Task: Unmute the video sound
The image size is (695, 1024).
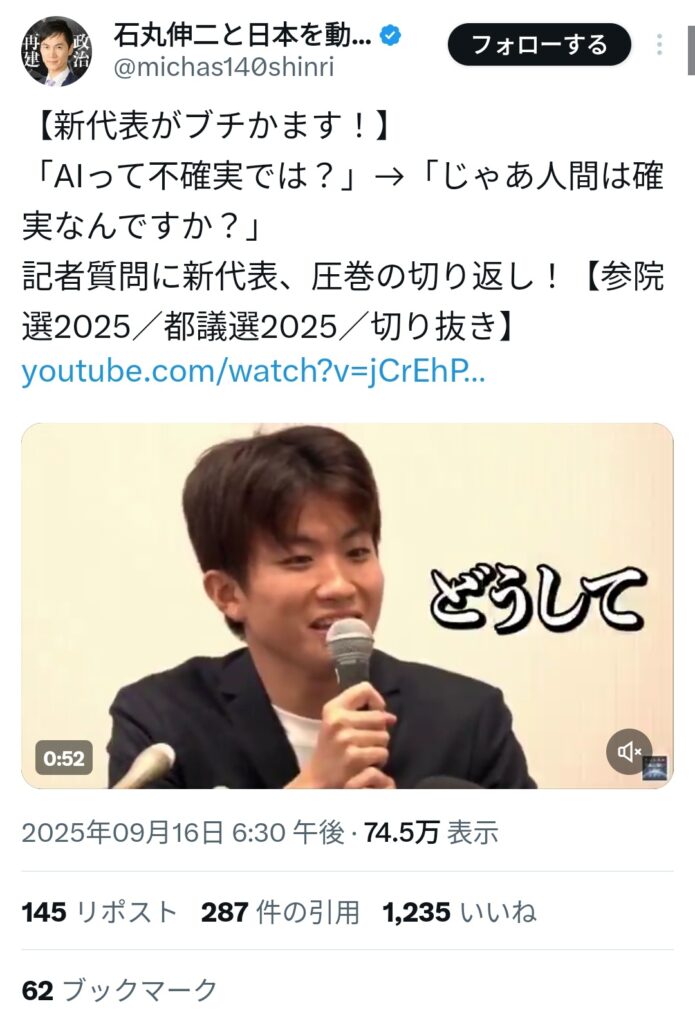Action: click(x=629, y=752)
